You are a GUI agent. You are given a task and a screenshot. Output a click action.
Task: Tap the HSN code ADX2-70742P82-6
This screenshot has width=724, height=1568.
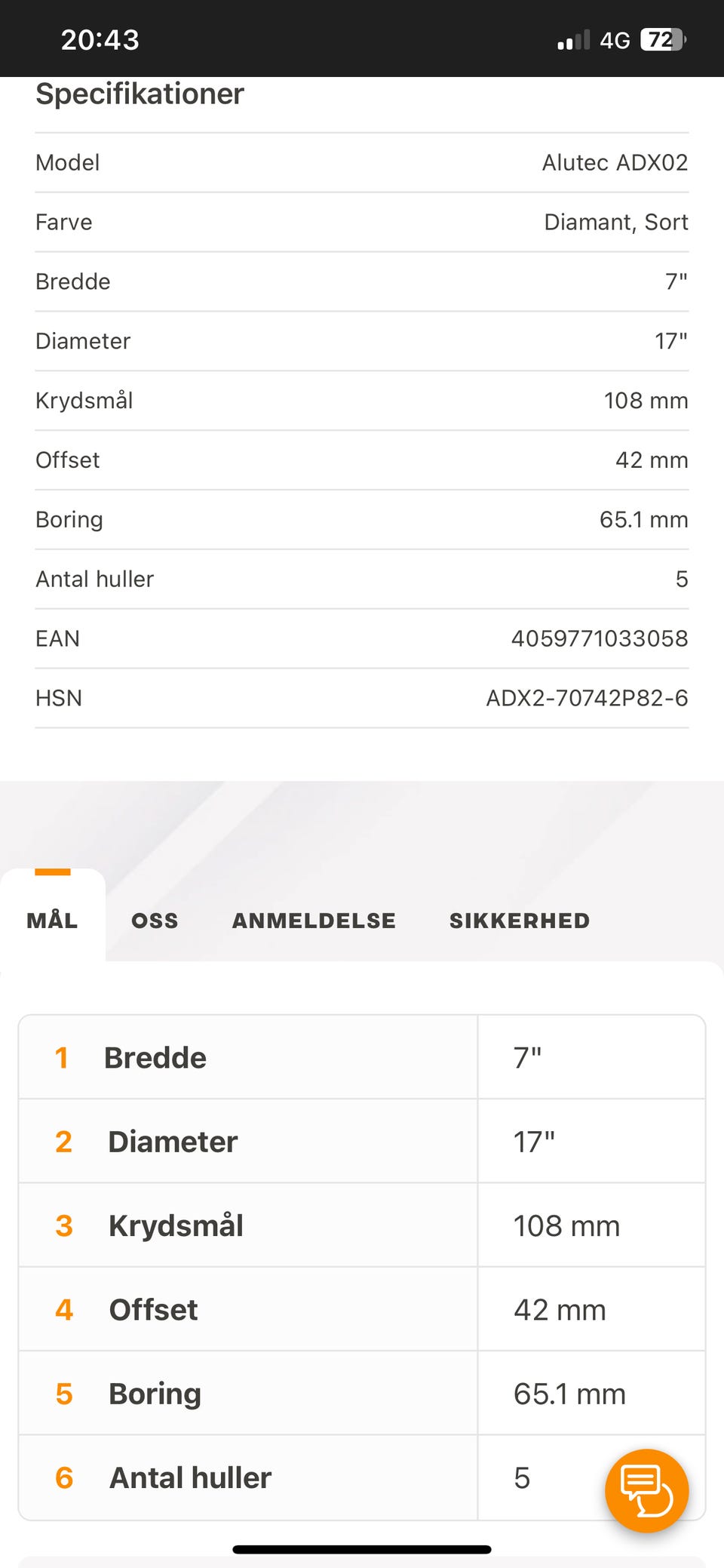pos(587,697)
